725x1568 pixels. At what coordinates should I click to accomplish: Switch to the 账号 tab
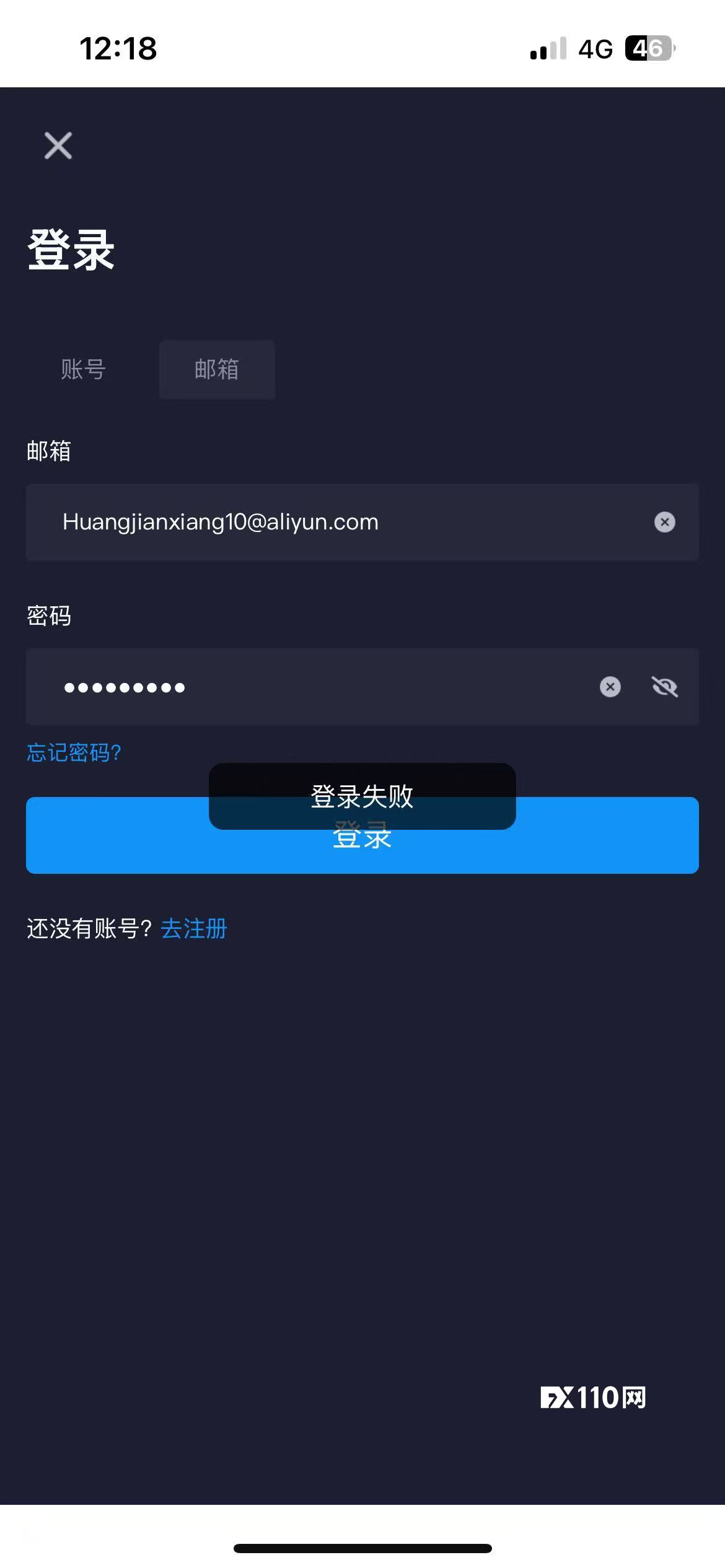[83, 370]
